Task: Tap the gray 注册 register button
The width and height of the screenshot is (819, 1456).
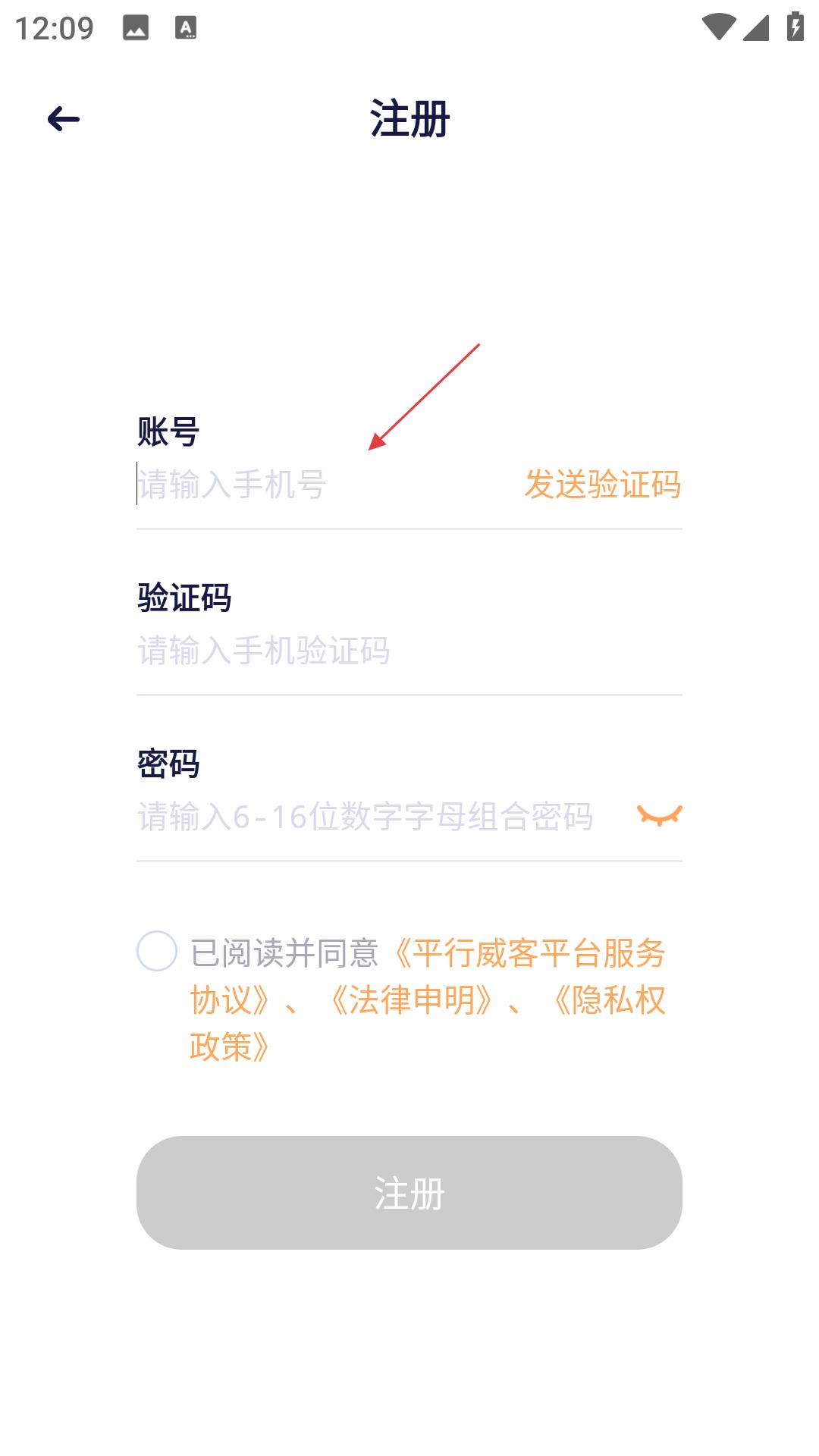Action: [x=409, y=1193]
